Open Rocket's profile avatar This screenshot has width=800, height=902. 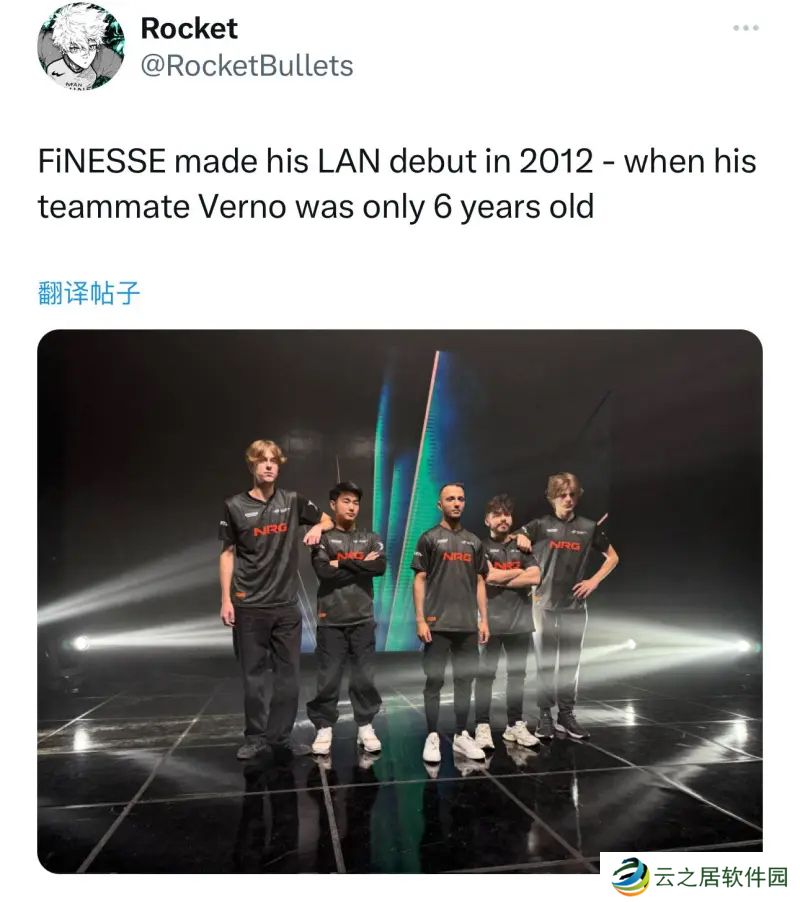81,47
